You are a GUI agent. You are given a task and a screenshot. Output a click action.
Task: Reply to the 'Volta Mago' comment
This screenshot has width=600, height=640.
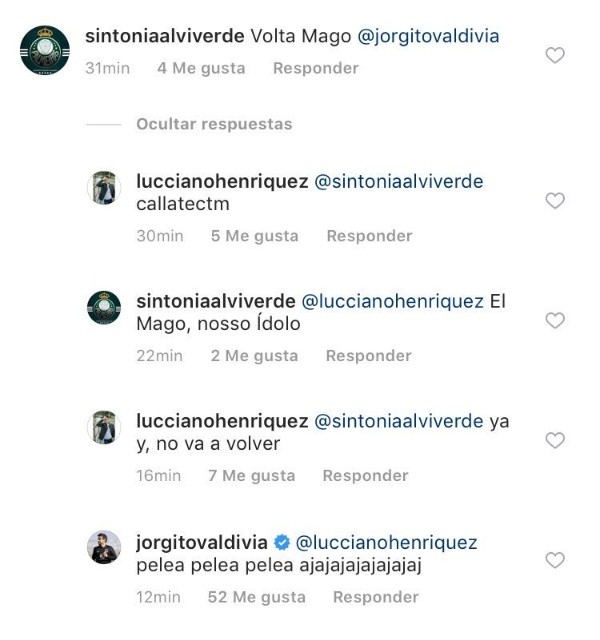coord(315,68)
